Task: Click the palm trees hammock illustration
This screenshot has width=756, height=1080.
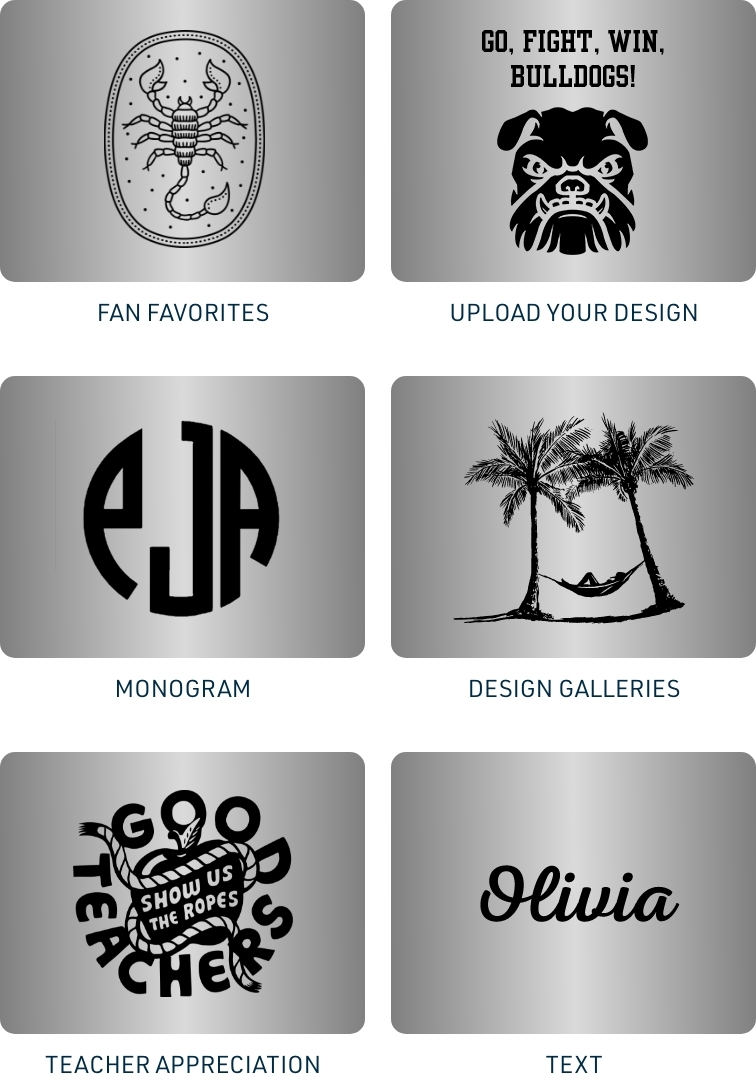Action: (573, 515)
